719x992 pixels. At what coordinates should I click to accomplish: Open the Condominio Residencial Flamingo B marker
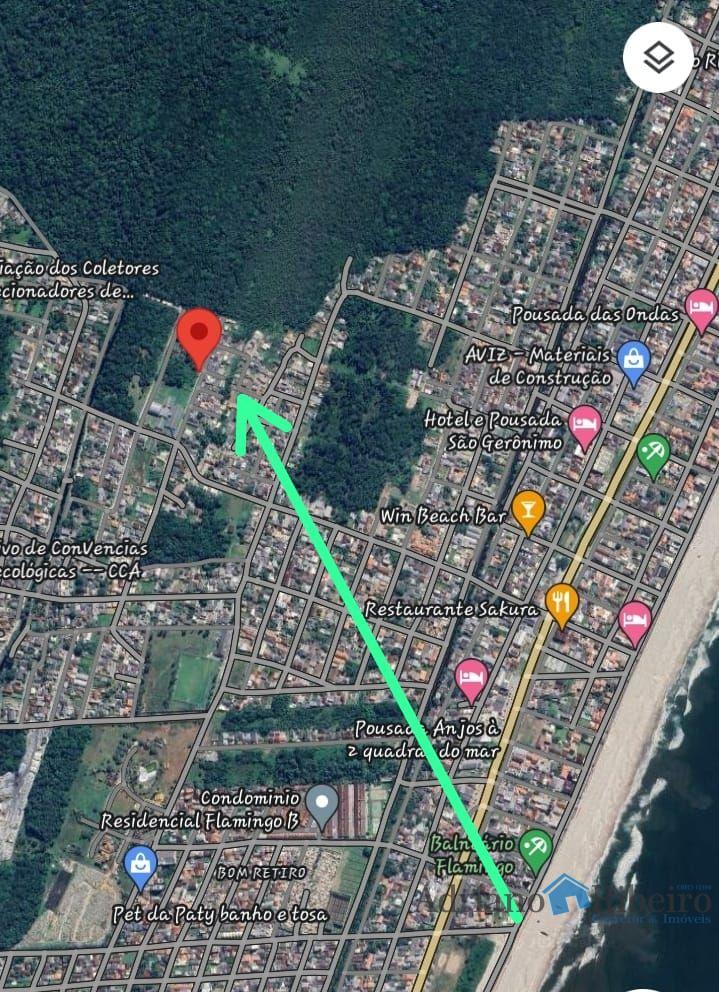[321, 804]
